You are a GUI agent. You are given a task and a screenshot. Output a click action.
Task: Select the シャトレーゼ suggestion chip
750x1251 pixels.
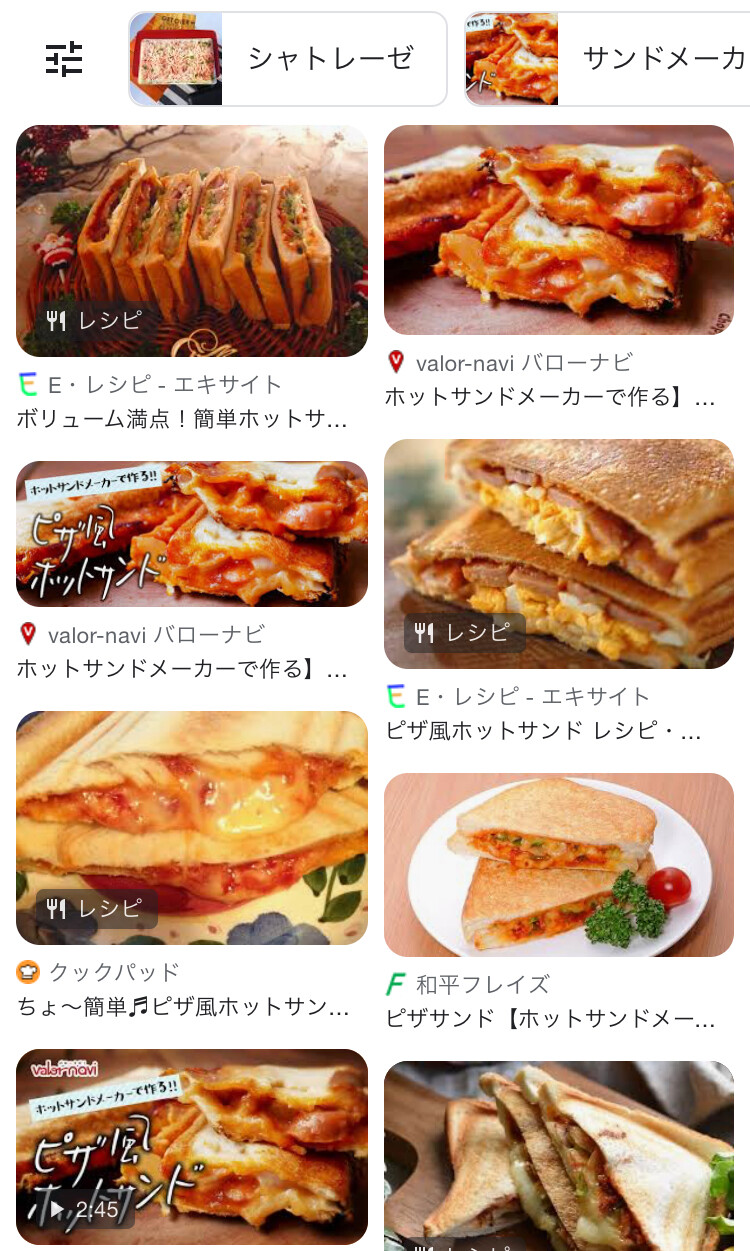(x=288, y=59)
